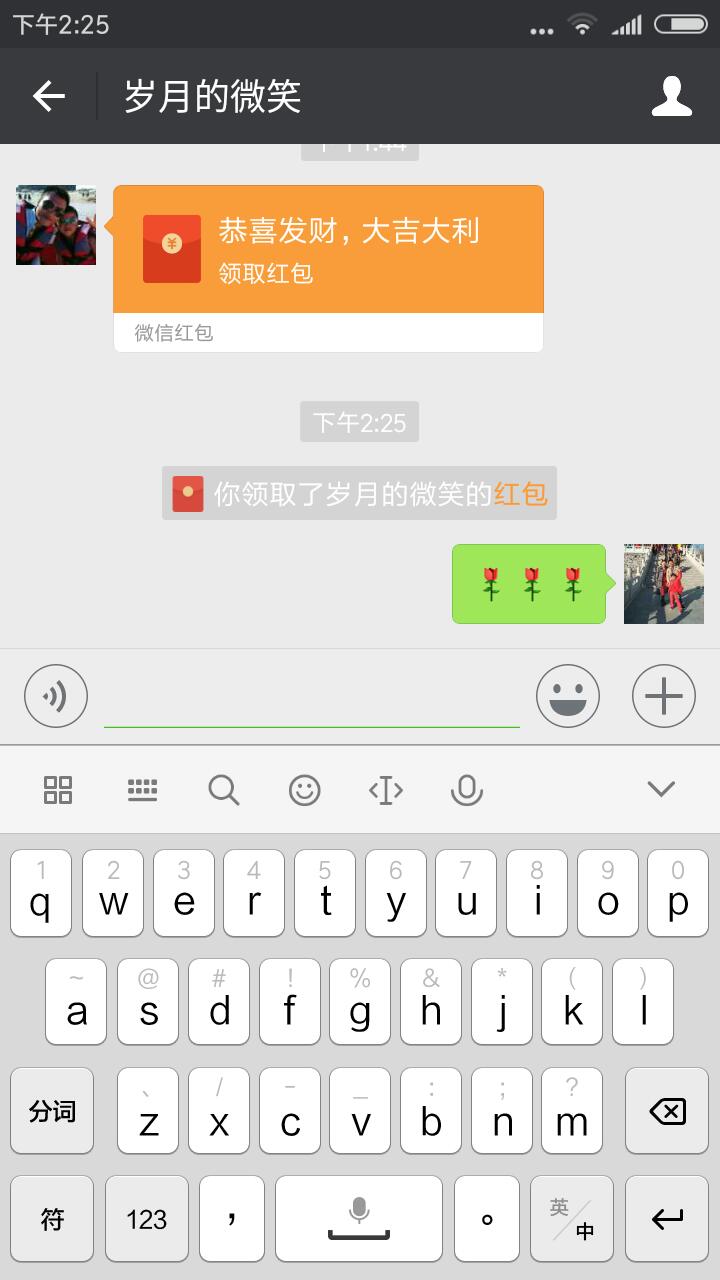Open chat profile info icon

tap(671, 96)
